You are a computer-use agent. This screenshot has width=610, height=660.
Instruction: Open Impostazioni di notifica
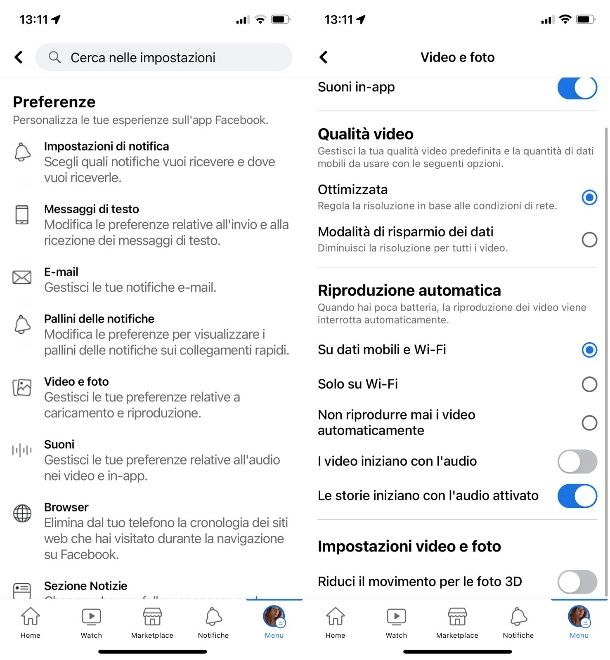point(150,161)
